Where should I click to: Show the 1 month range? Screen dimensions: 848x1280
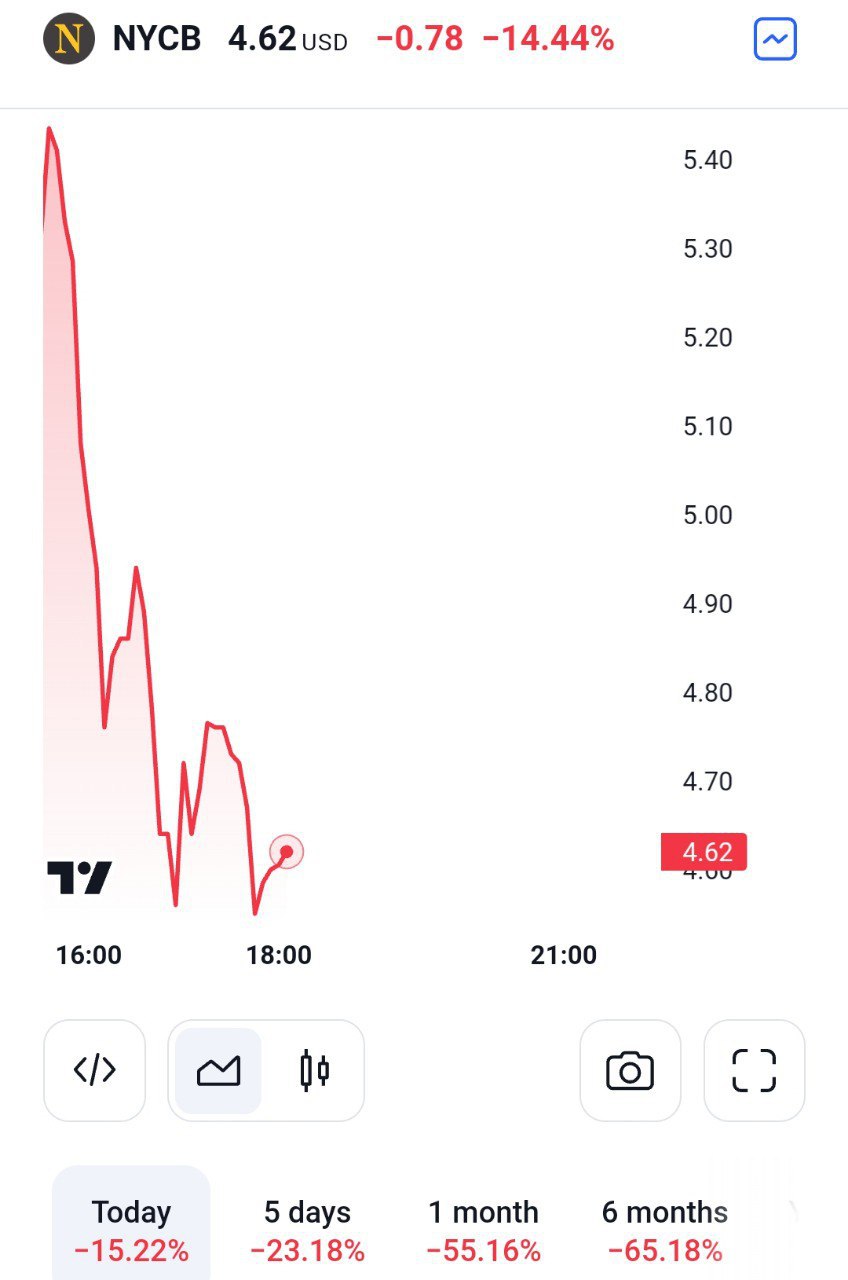483,1230
